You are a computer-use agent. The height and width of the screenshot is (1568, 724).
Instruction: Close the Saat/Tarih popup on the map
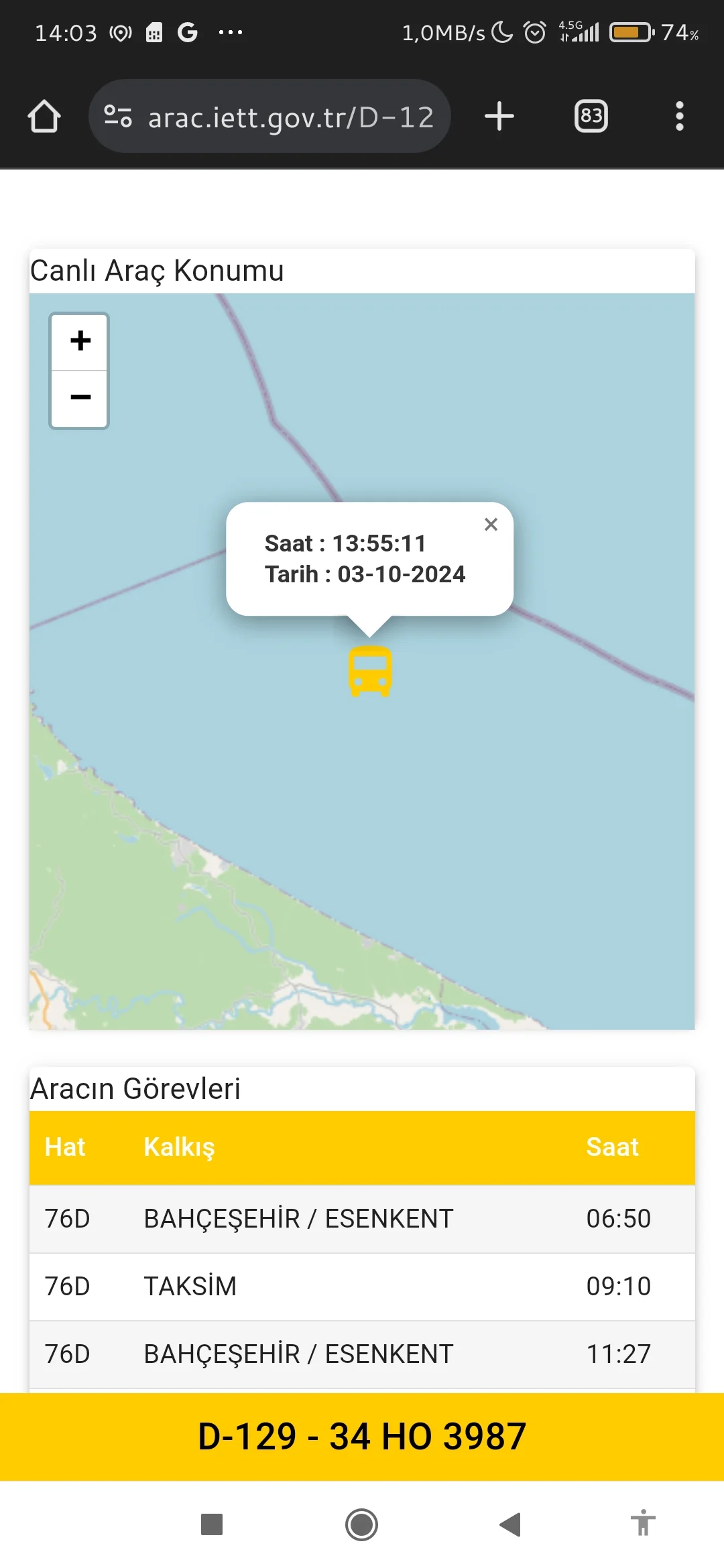point(491,525)
